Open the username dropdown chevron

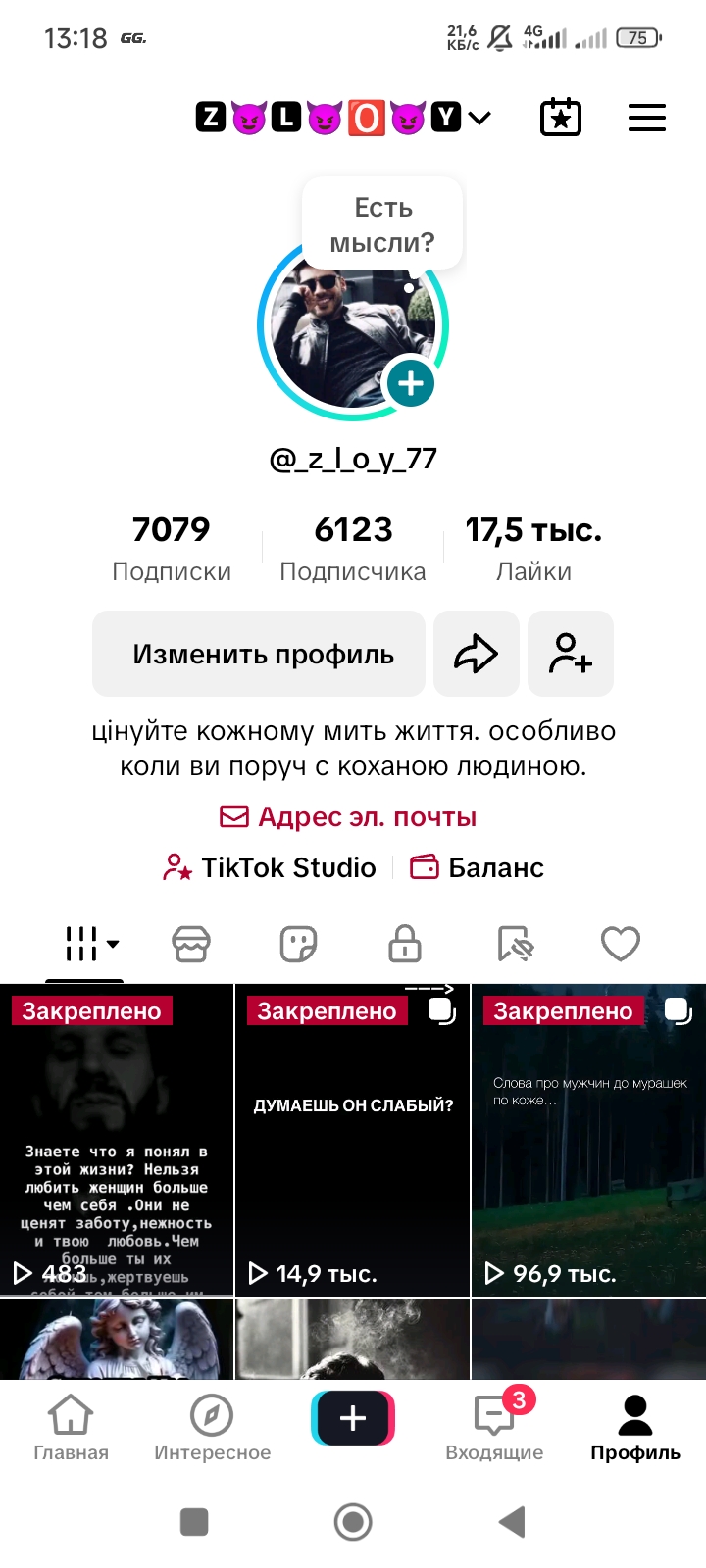479,118
